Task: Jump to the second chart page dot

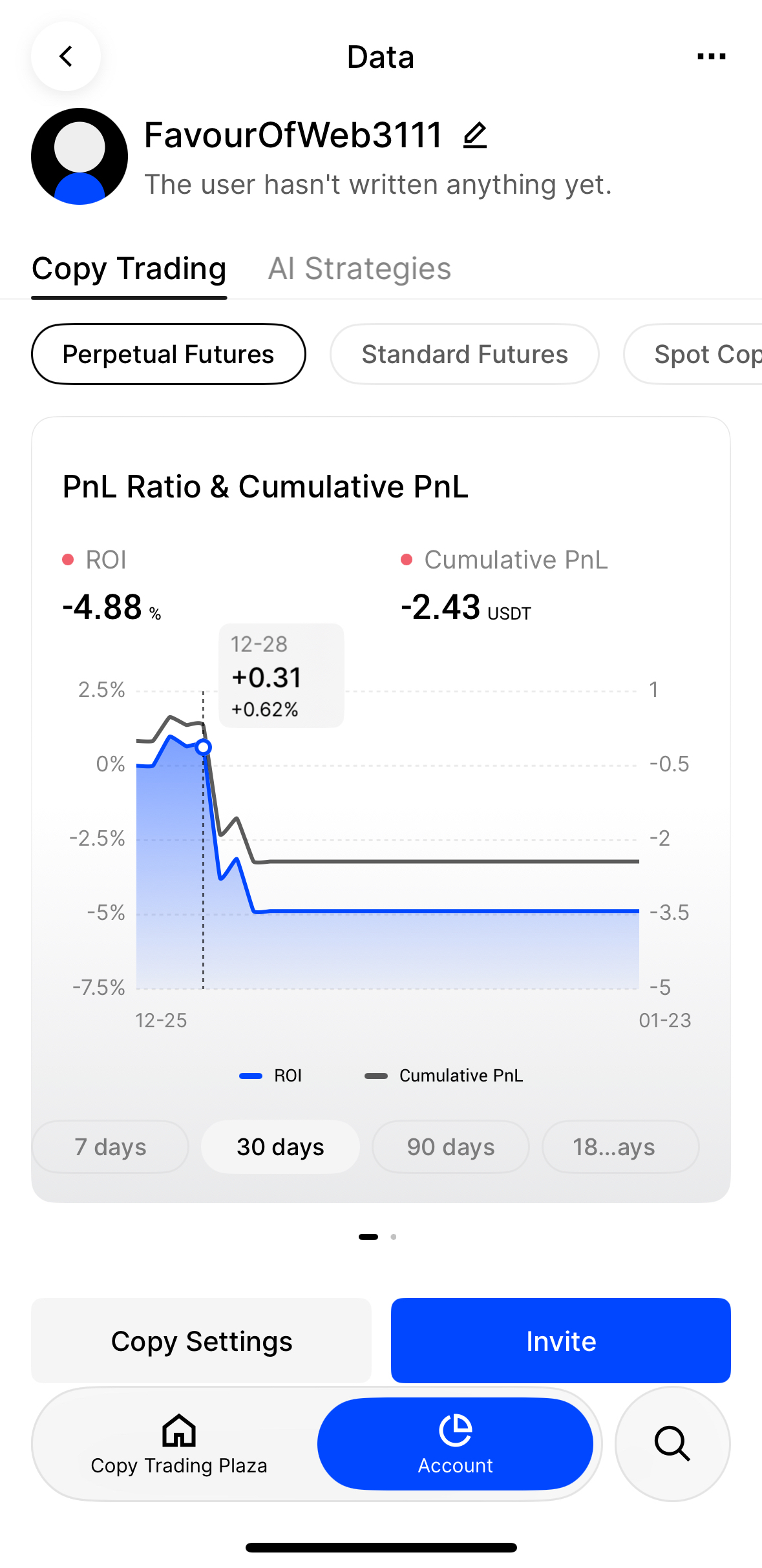Action: (x=394, y=1237)
